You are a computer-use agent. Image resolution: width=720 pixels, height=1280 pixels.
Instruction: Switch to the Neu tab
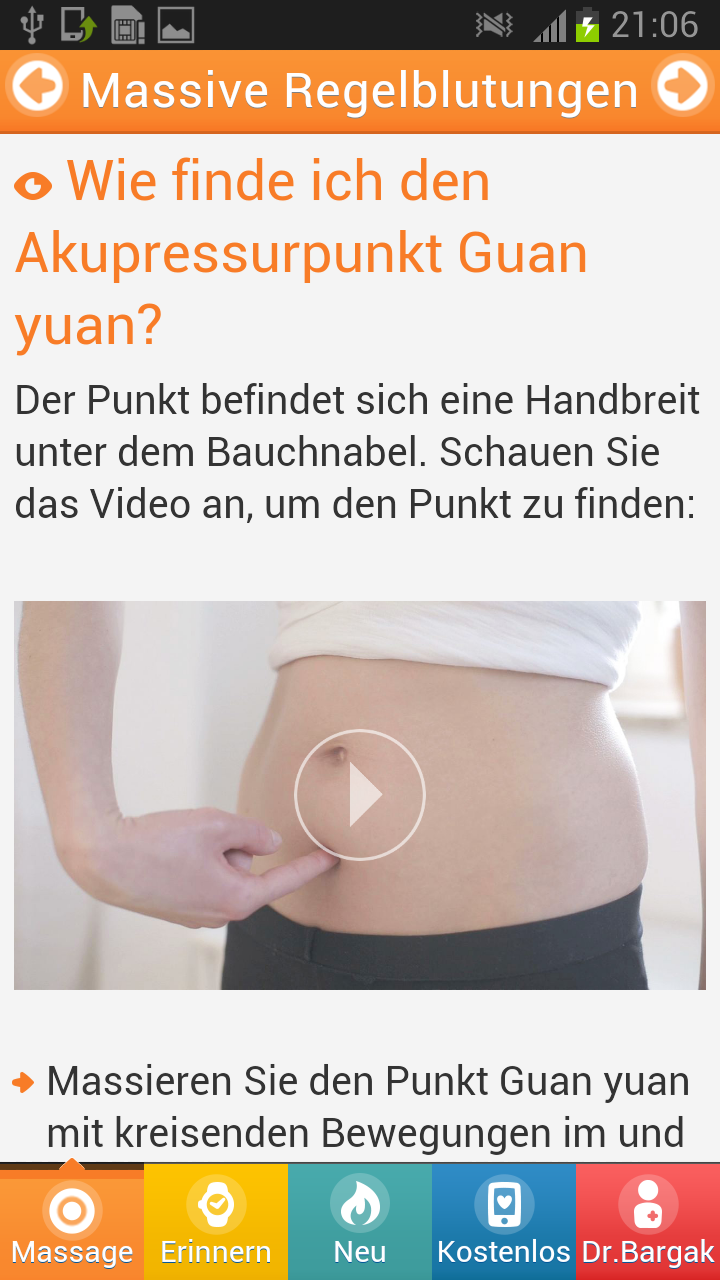tap(360, 1222)
